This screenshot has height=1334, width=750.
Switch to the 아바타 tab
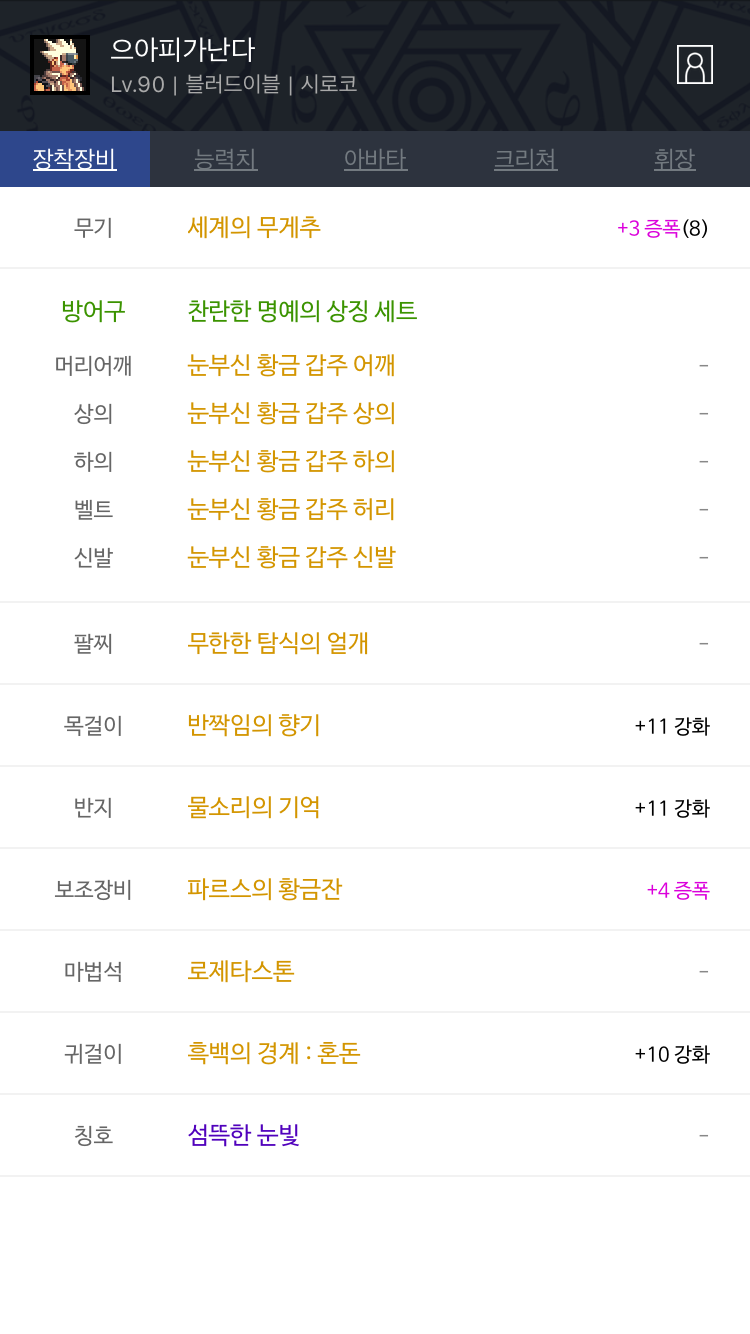pyautogui.click(x=375, y=159)
